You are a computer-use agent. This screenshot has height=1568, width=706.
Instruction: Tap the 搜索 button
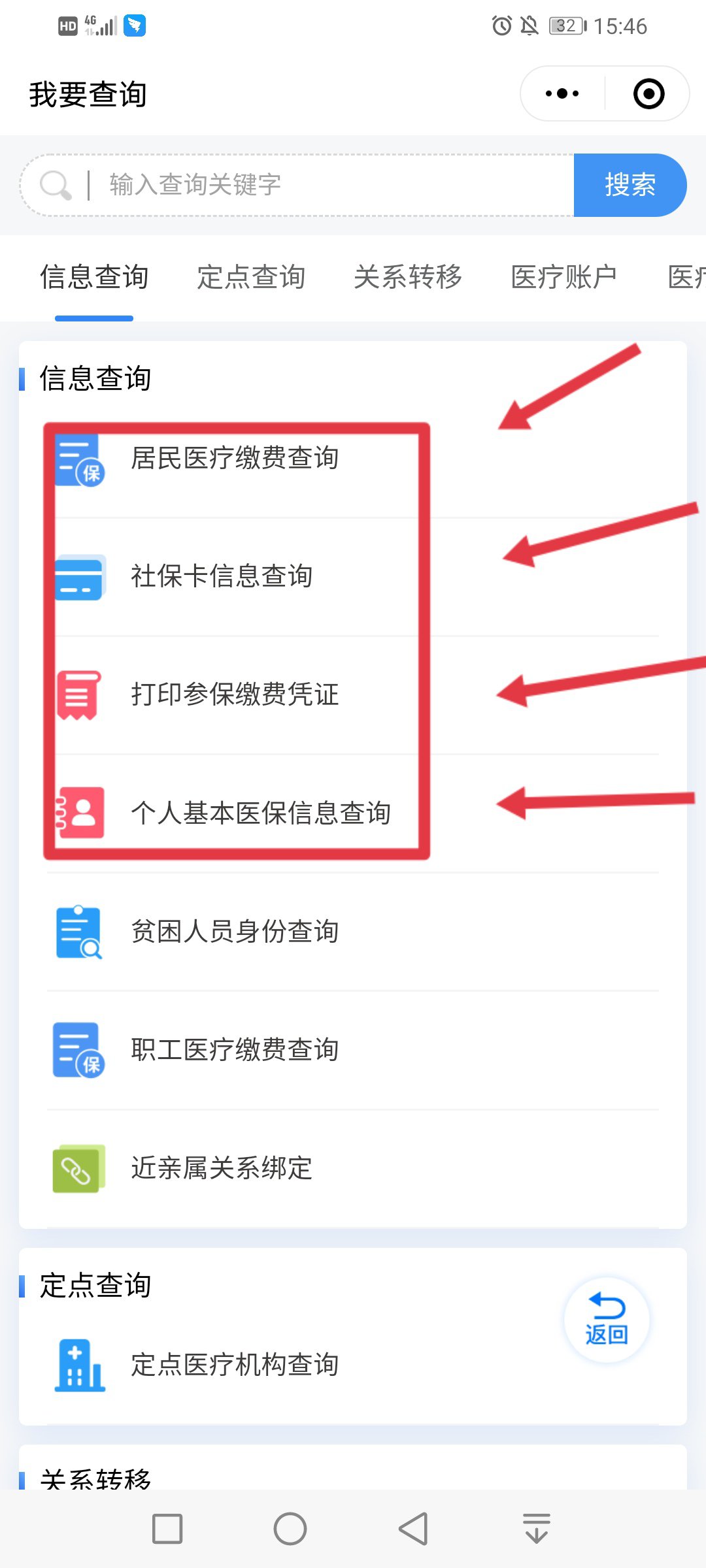point(630,185)
